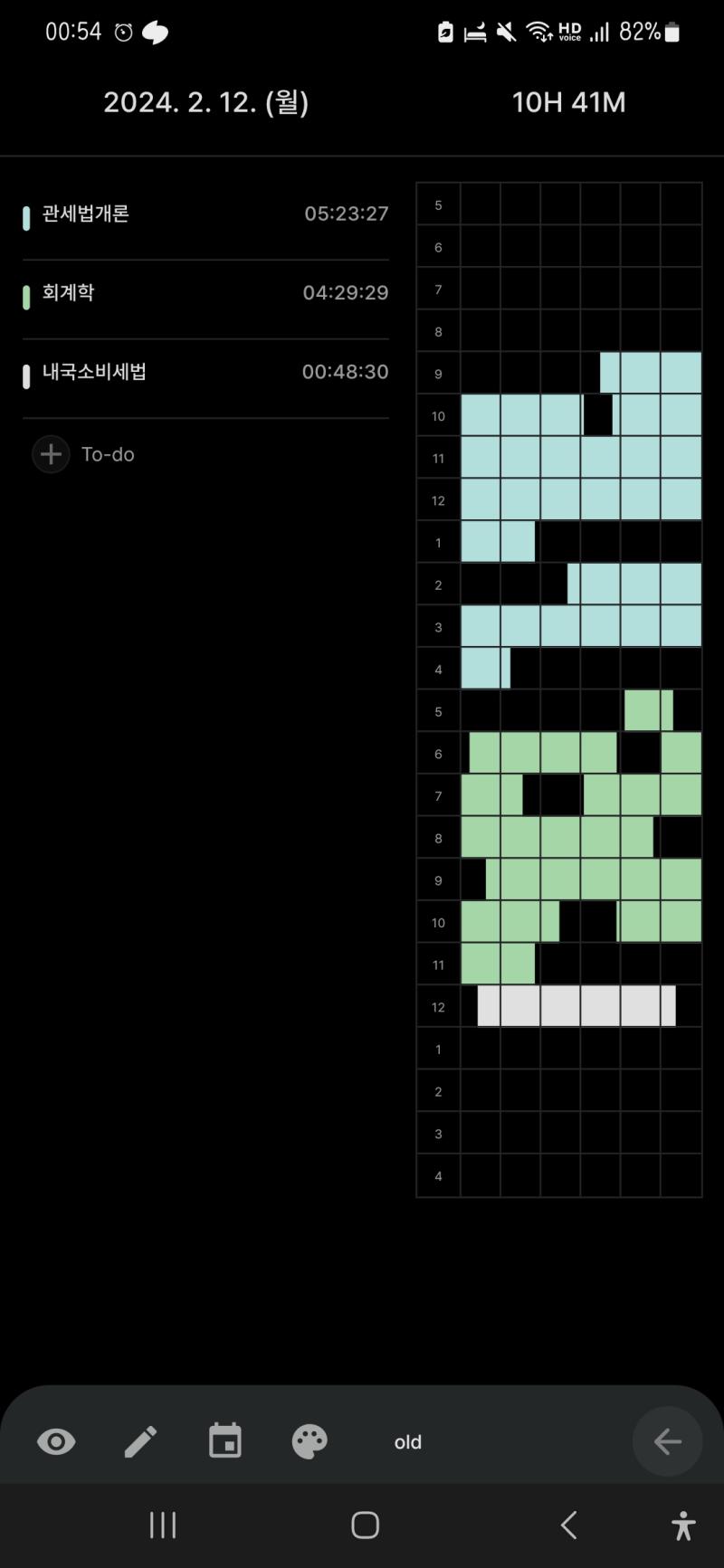This screenshot has height=1568, width=724.
Task: Open the pencil edit tool
Action: coord(140,1441)
